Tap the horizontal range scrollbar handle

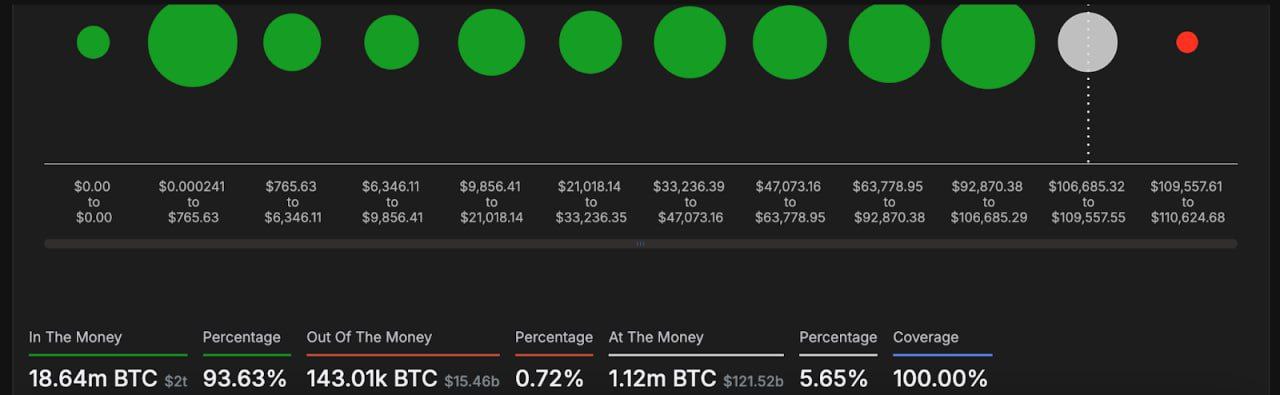click(640, 243)
